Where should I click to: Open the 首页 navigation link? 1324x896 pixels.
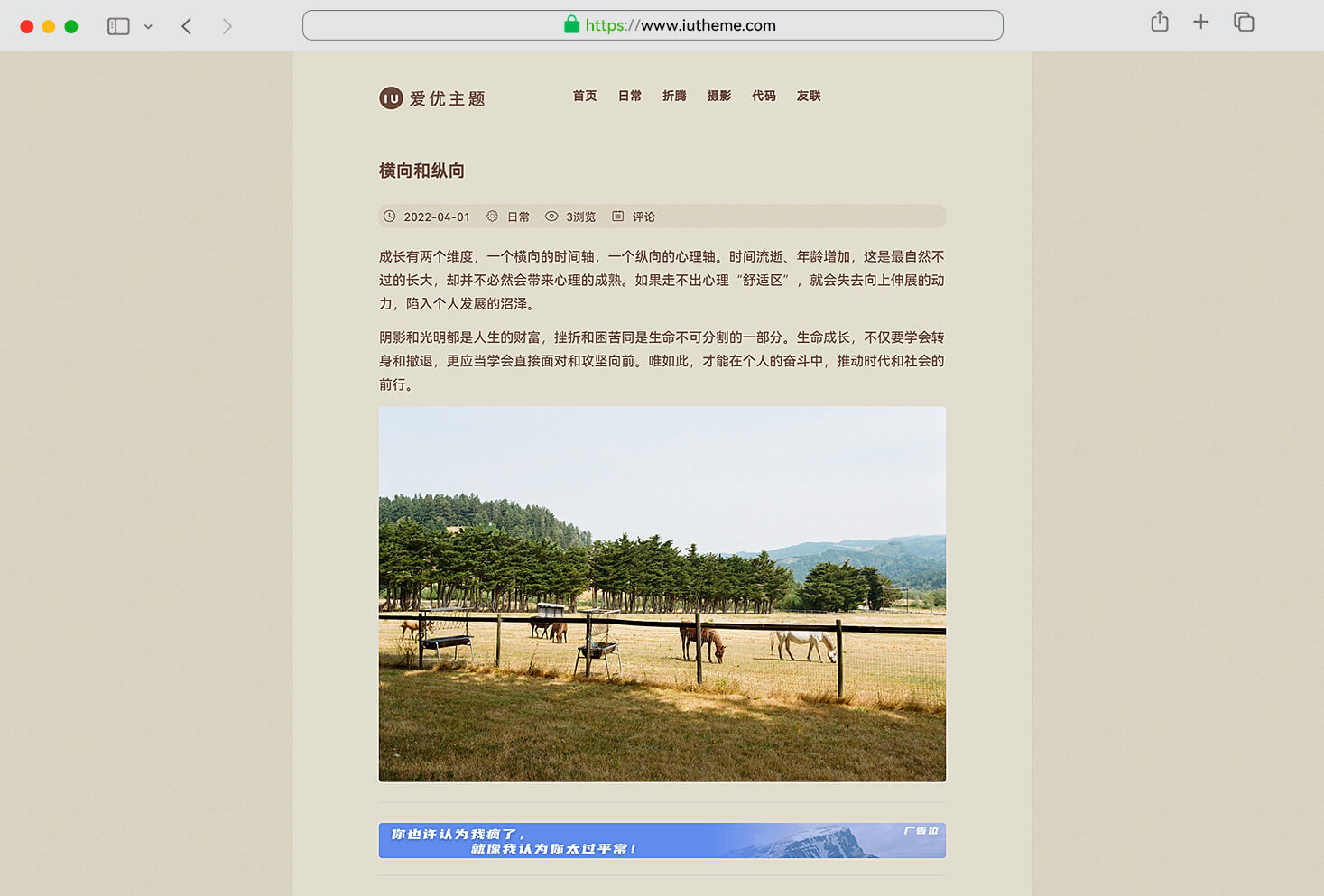point(585,96)
